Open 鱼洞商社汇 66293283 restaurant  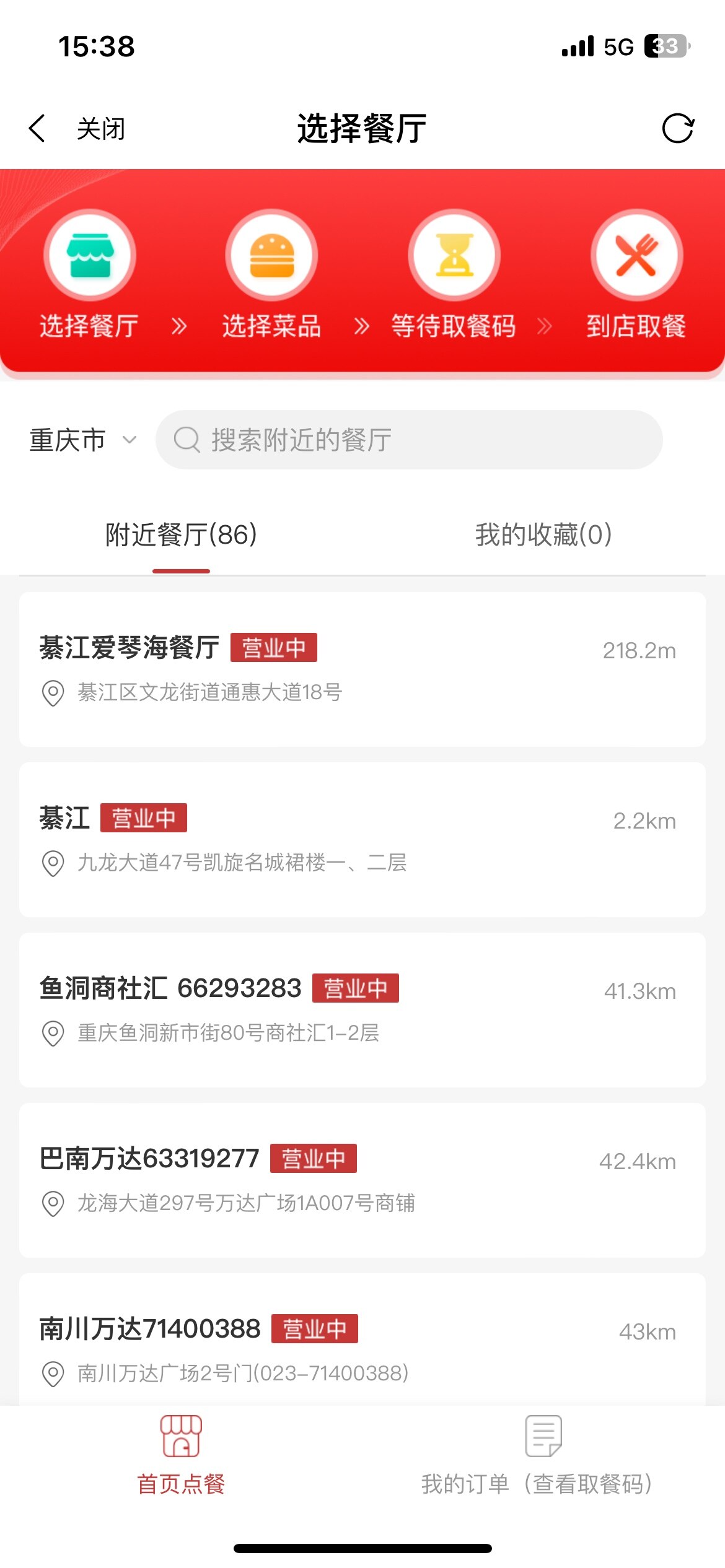pos(362,1010)
